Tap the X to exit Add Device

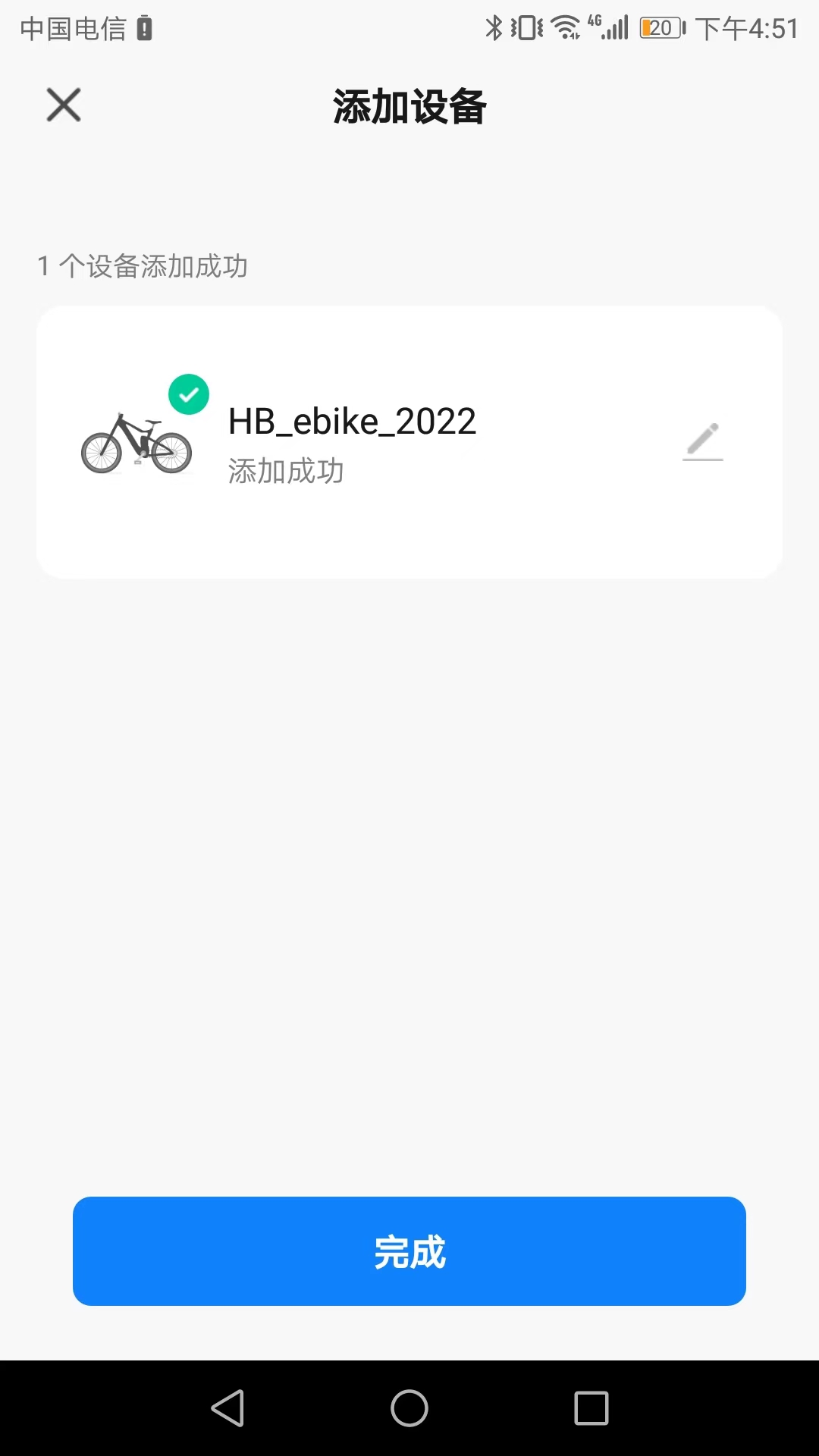click(63, 105)
